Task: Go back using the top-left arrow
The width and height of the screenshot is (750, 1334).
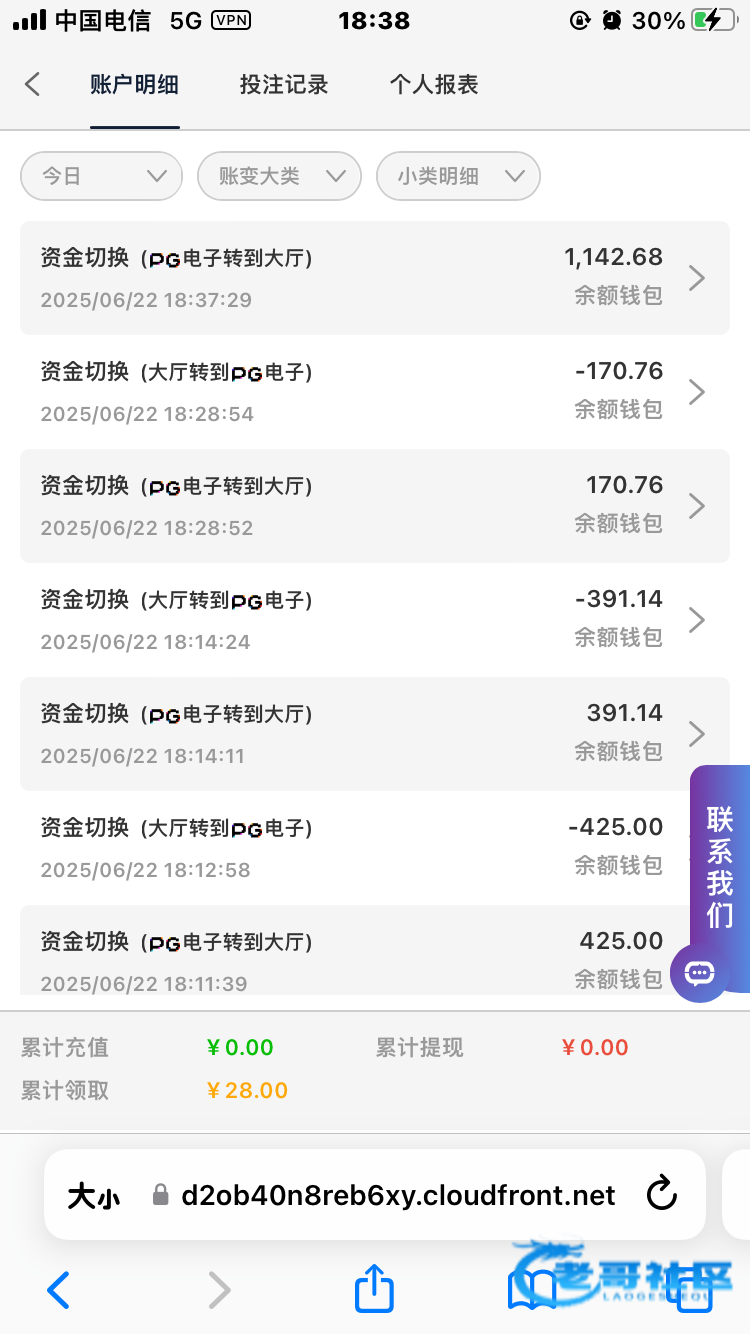Action: [32, 84]
